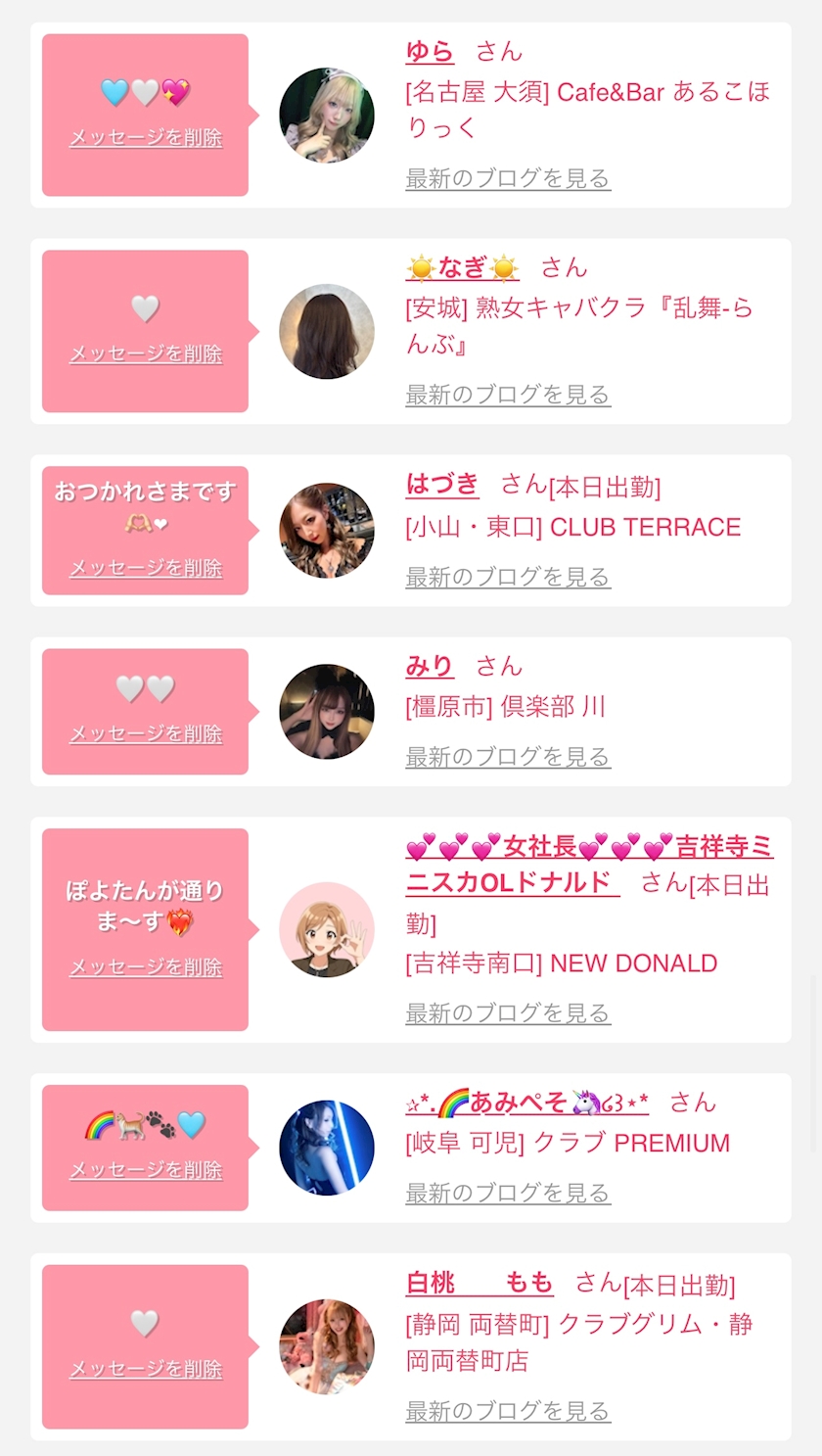View 白桃 もも's latest blog
Viewport: 822px width, 1456px height.
tap(508, 1411)
